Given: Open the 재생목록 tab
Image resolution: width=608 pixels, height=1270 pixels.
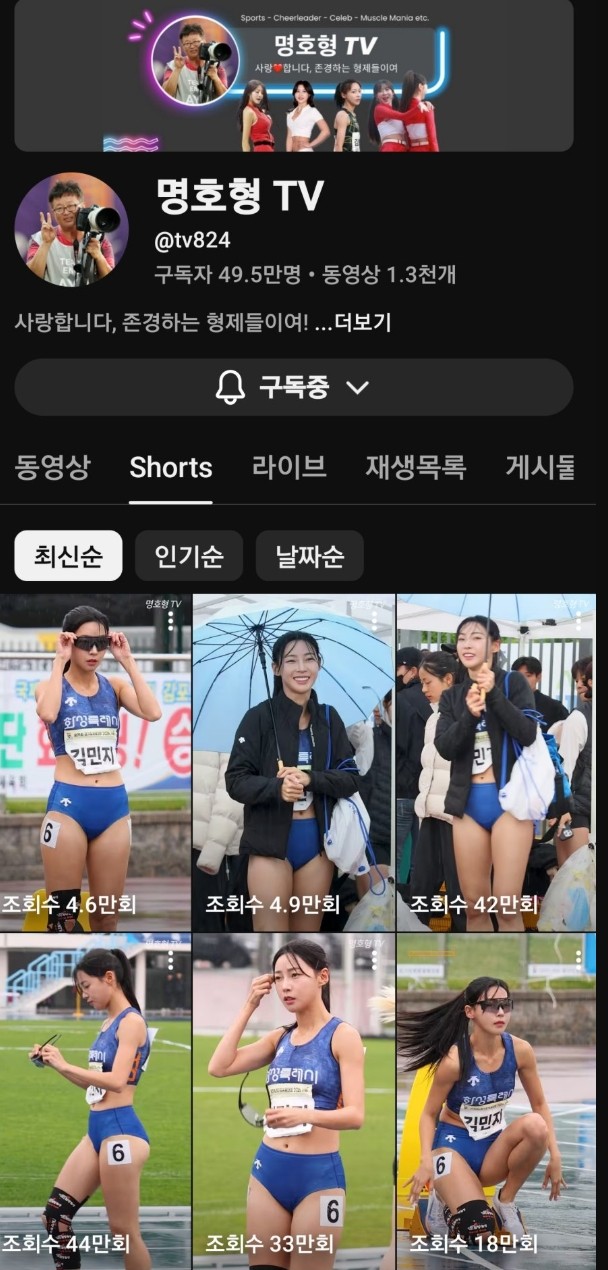Looking at the screenshot, I should (x=415, y=467).
